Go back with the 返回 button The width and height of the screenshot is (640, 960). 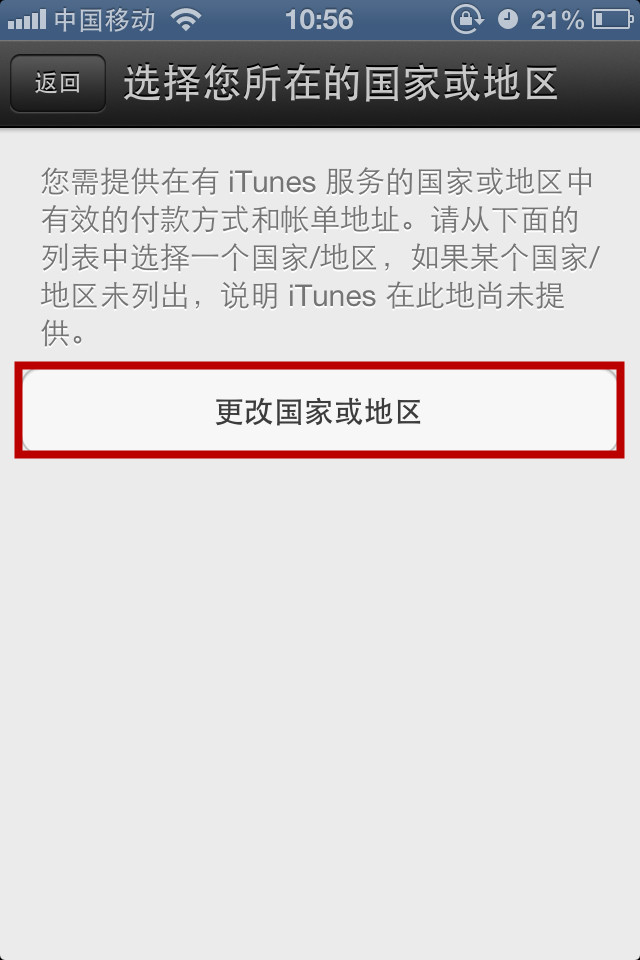(x=57, y=84)
